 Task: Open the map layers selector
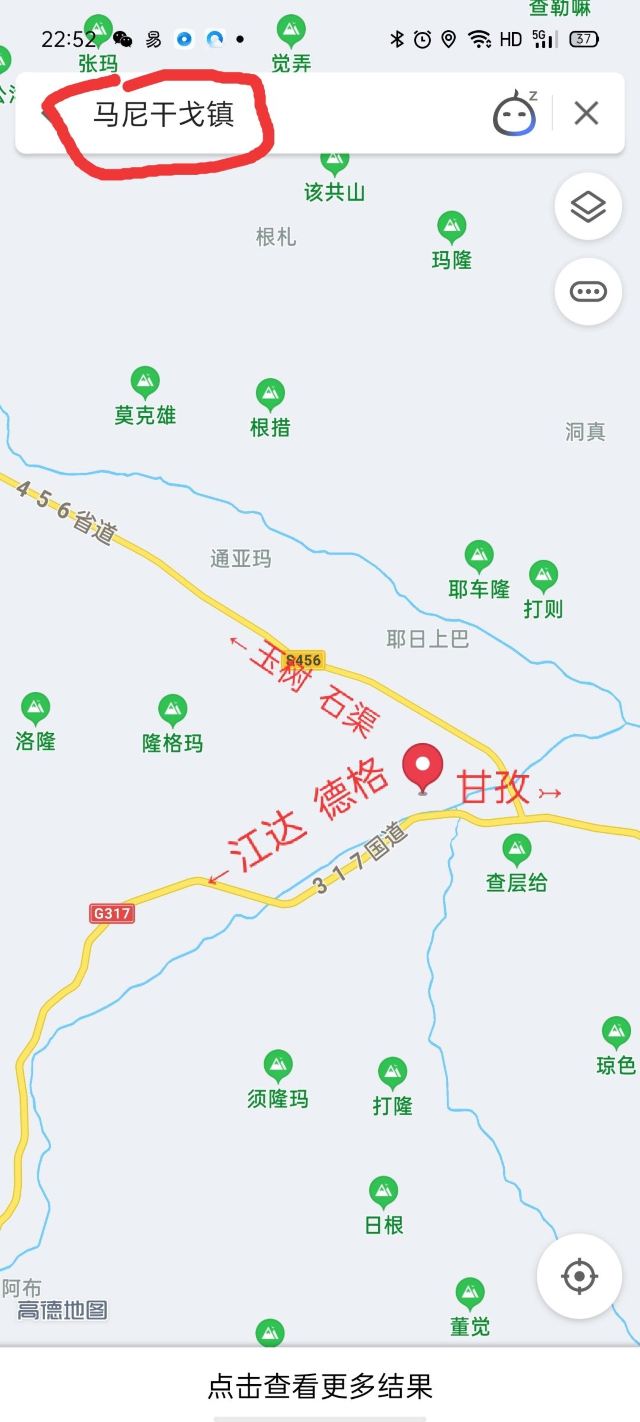[588, 207]
